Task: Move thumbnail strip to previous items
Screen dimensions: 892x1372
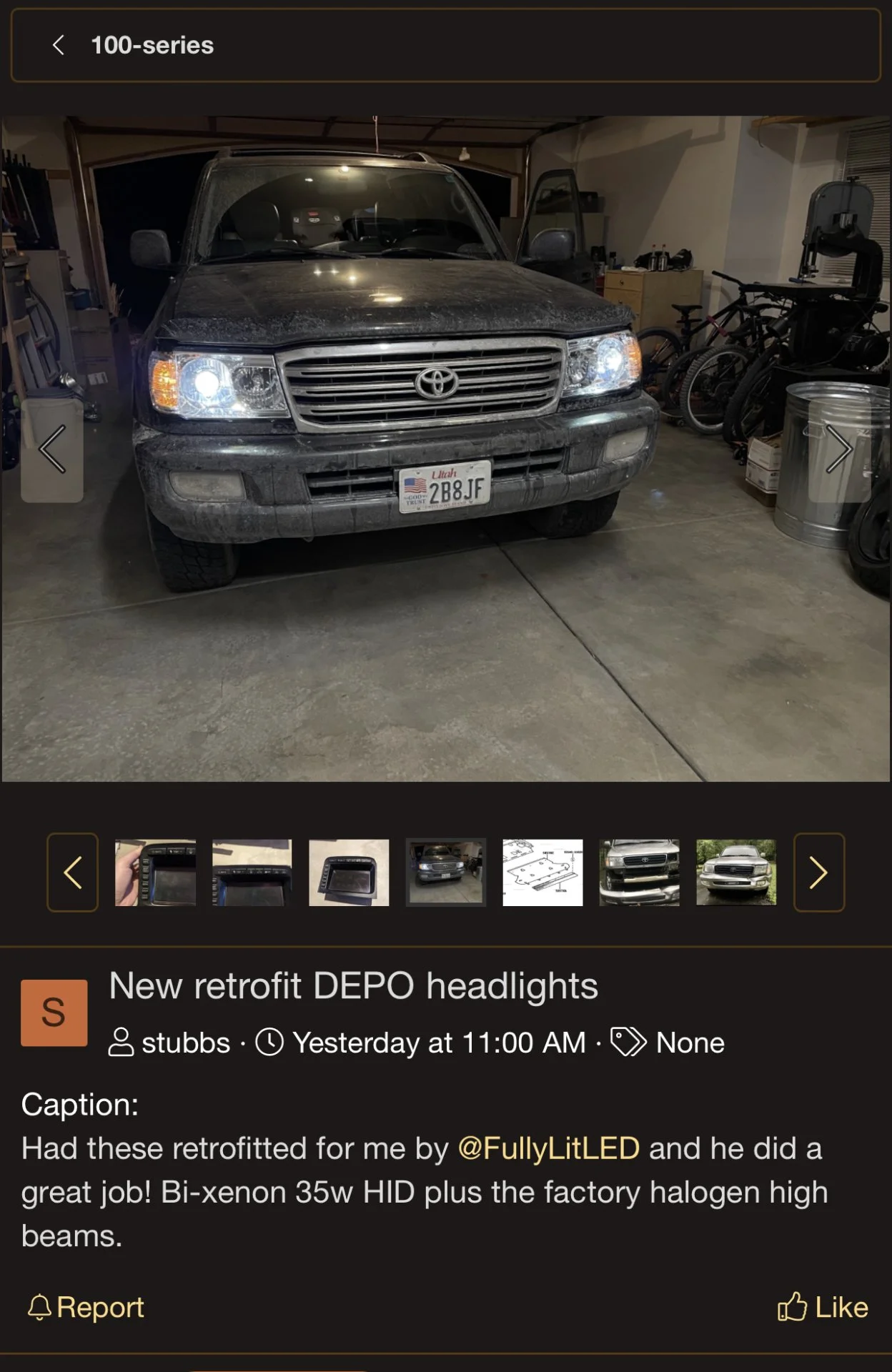Action: [72, 873]
